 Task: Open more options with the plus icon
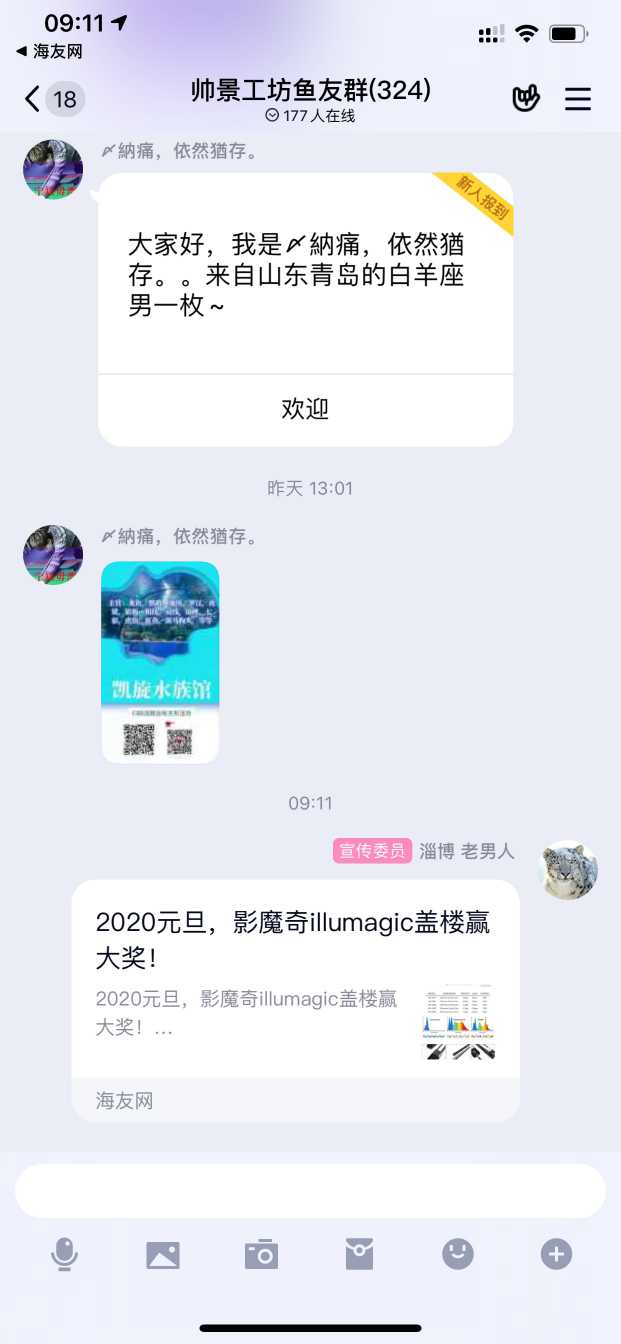click(x=556, y=1254)
